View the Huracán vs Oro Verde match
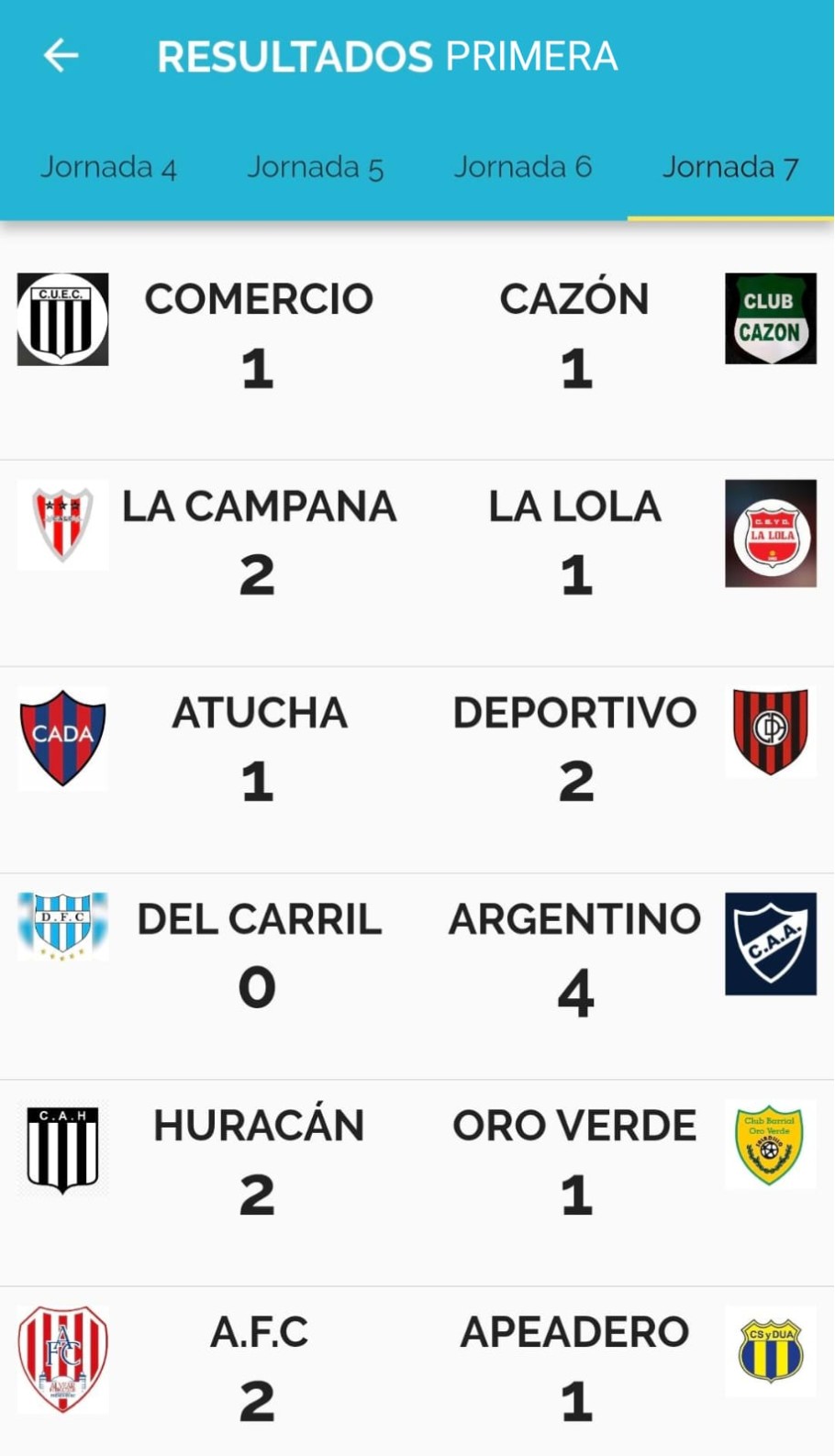Screen dimensions: 835x1456 [x=417, y=1183]
